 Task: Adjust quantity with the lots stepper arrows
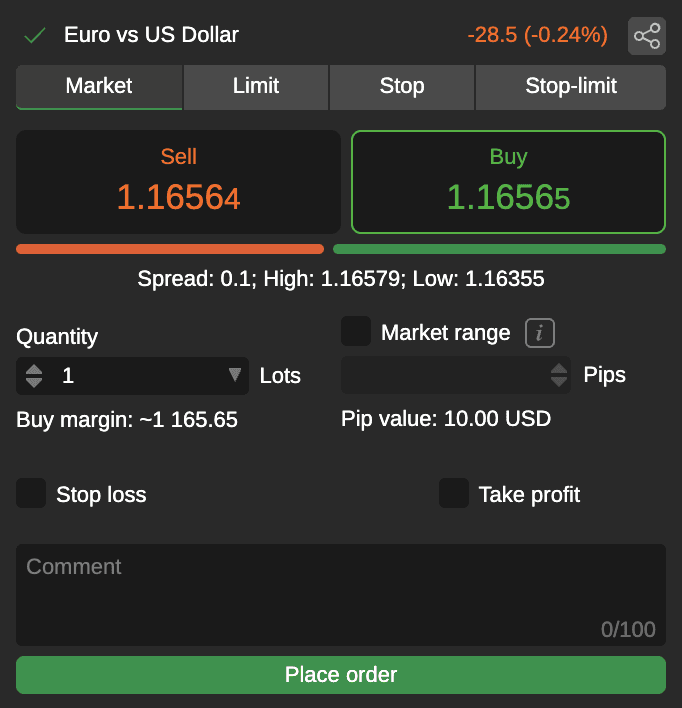pyautogui.click(x=34, y=376)
